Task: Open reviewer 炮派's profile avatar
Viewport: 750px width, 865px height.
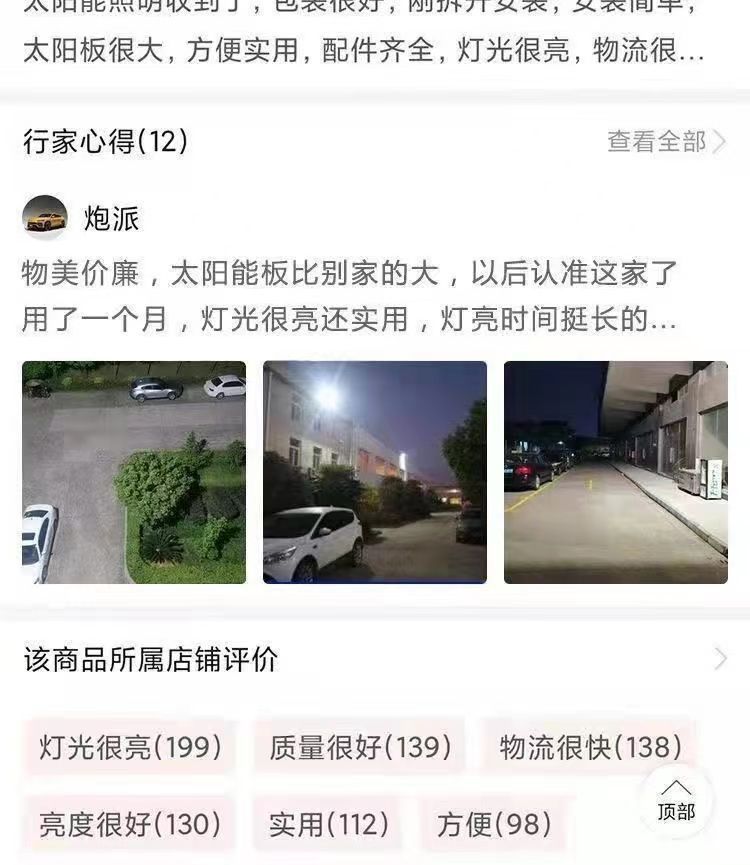Action: [x=45, y=217]
